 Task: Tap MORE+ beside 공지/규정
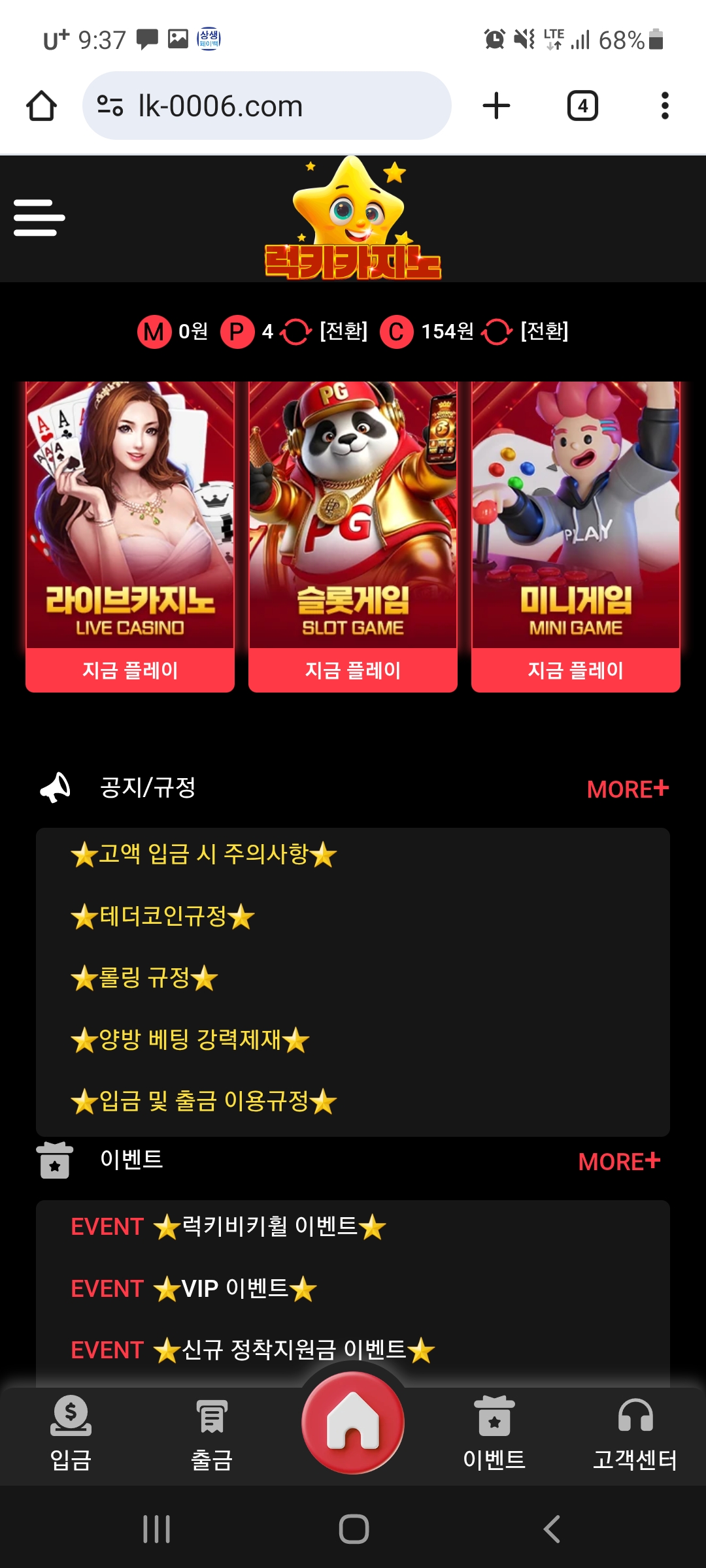pos(627,789)
